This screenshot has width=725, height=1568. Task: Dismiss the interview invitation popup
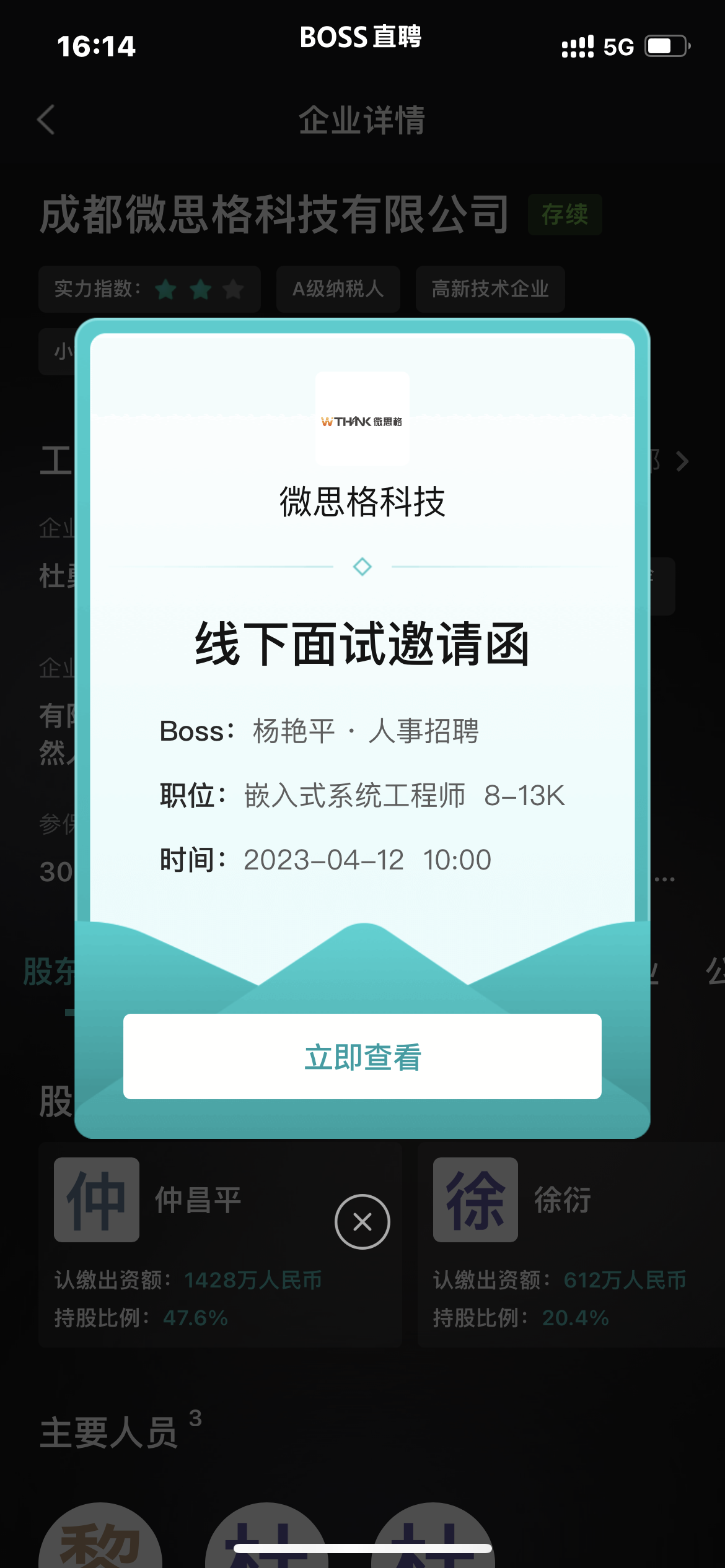pos(362,1222)
